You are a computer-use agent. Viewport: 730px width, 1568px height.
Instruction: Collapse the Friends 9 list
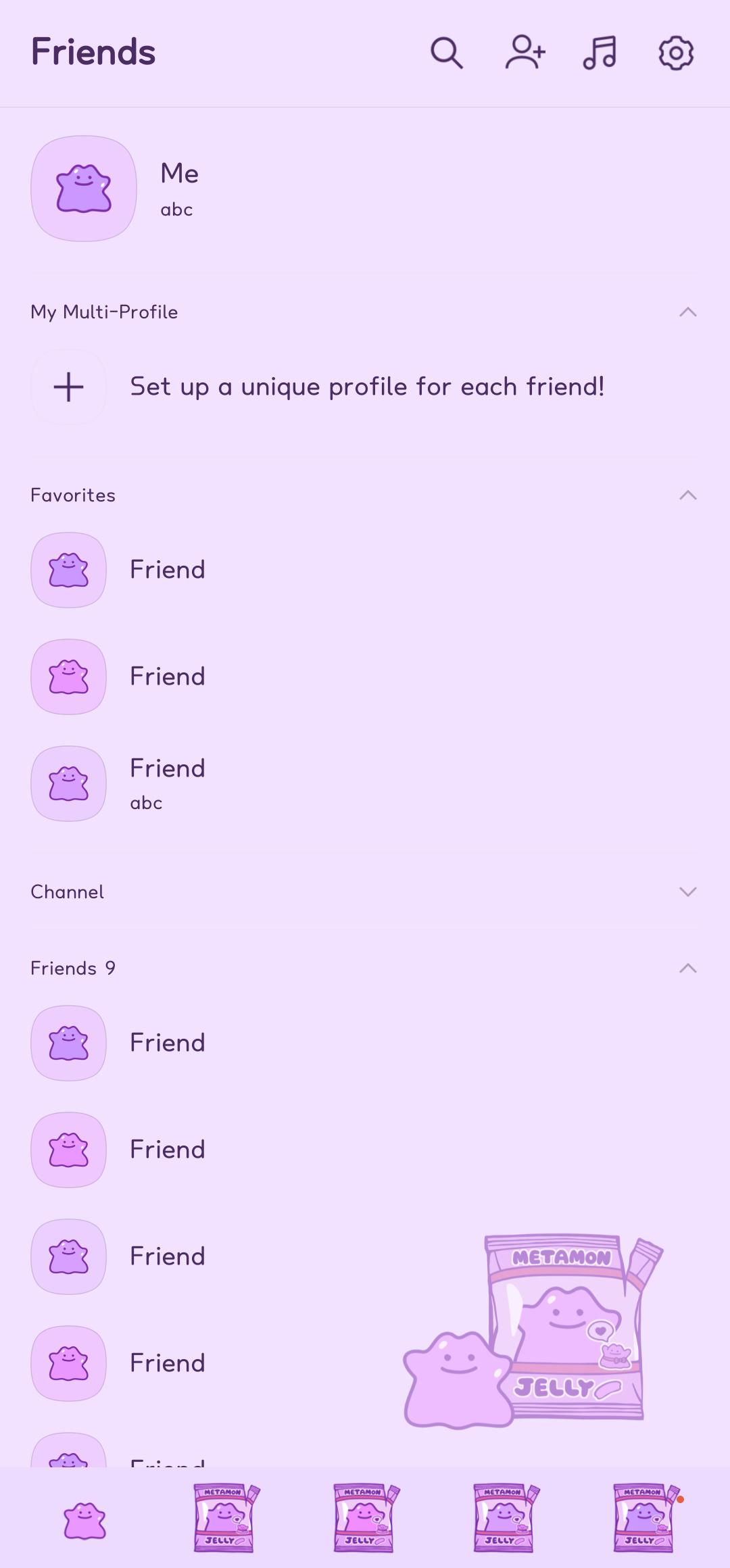tap(687, 969)
